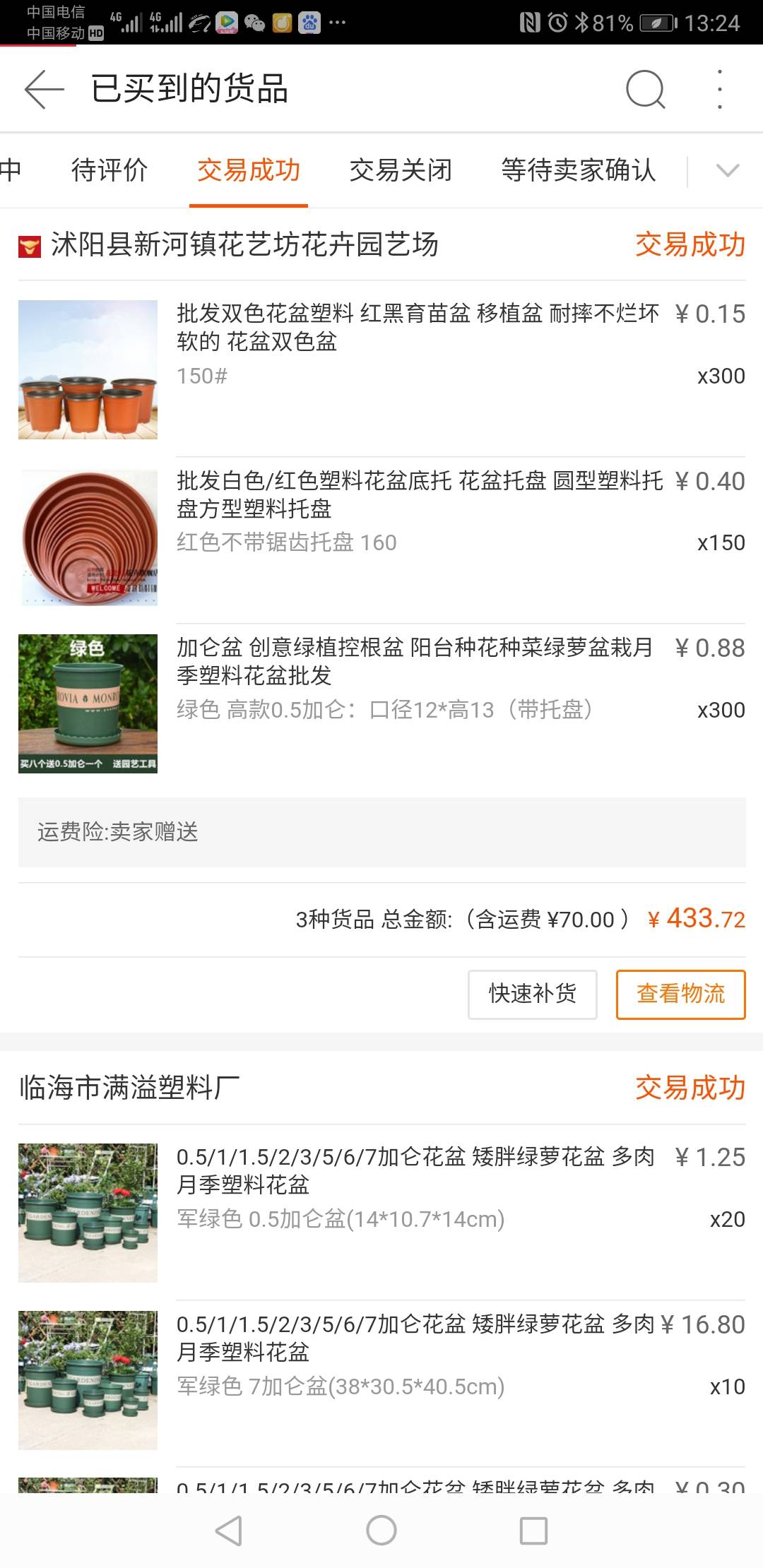Image resolution: width=763 pixels, height=1568 pixels.
Task: Tap 快速补货 to reorder
Action: click(x=532, y=994)
